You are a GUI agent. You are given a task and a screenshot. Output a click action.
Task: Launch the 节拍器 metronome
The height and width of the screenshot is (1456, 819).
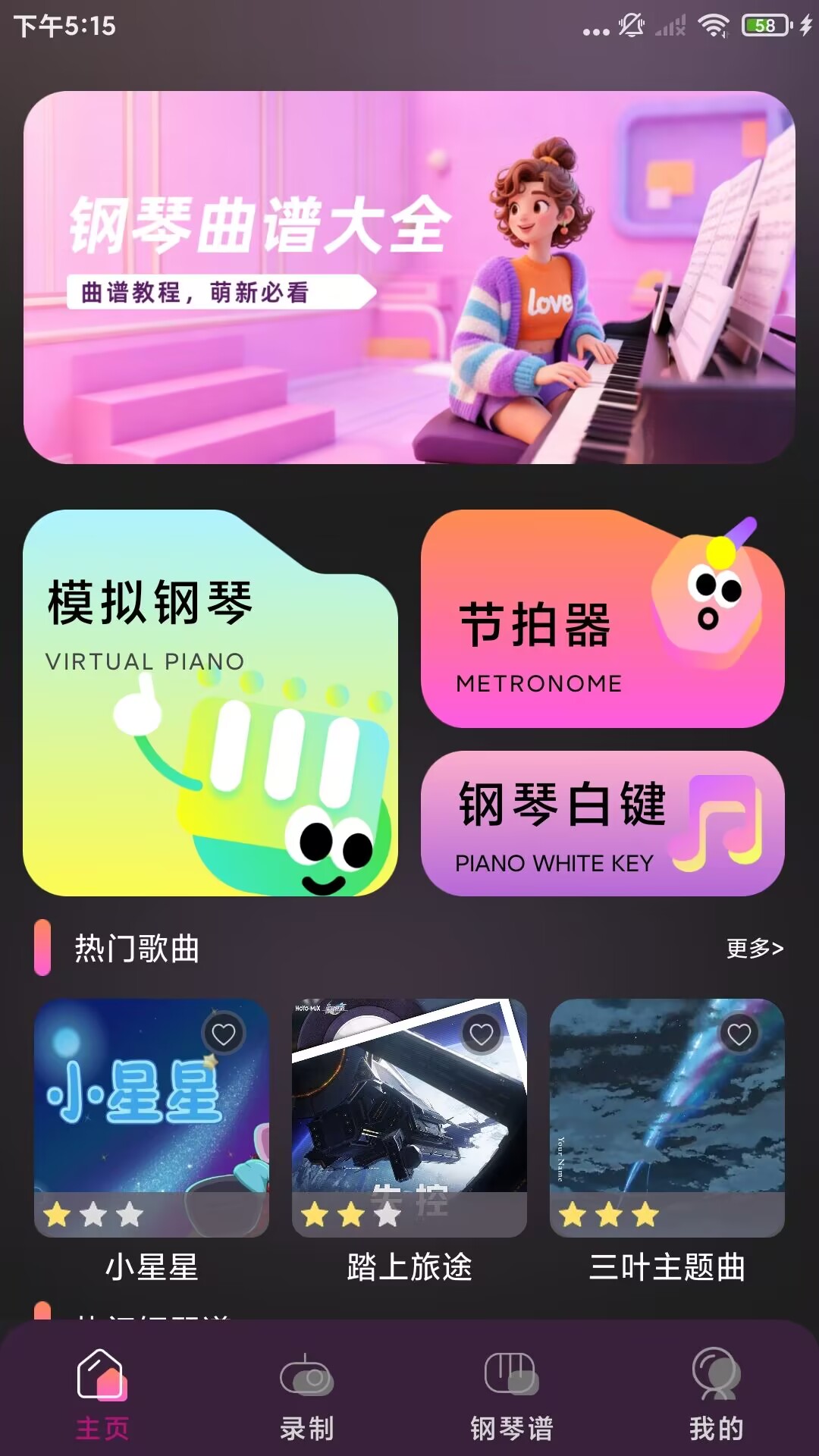(x=602, y=619)
